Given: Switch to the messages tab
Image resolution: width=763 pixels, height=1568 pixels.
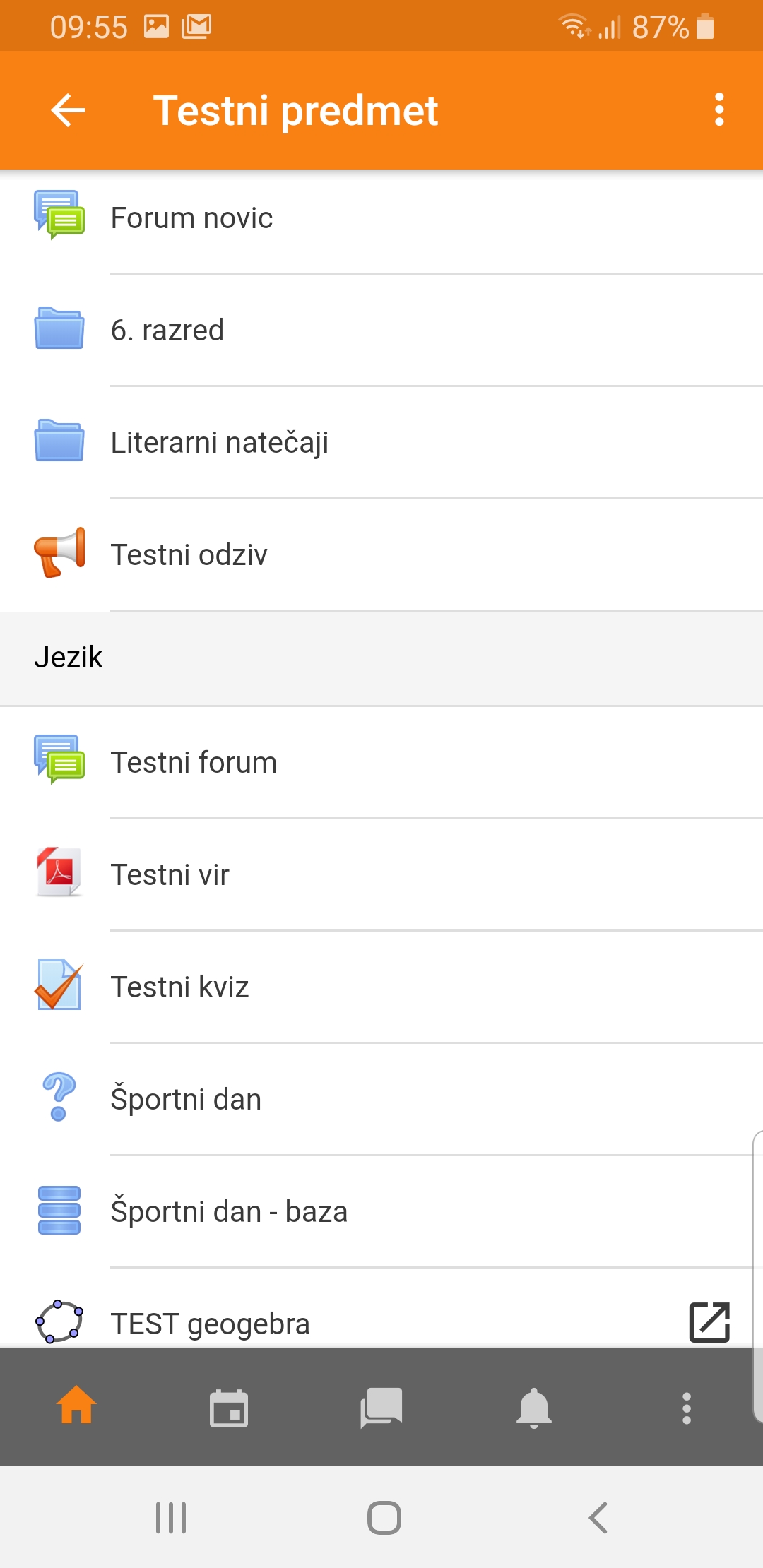Looking at the screenshot, I should point(381,1408).
